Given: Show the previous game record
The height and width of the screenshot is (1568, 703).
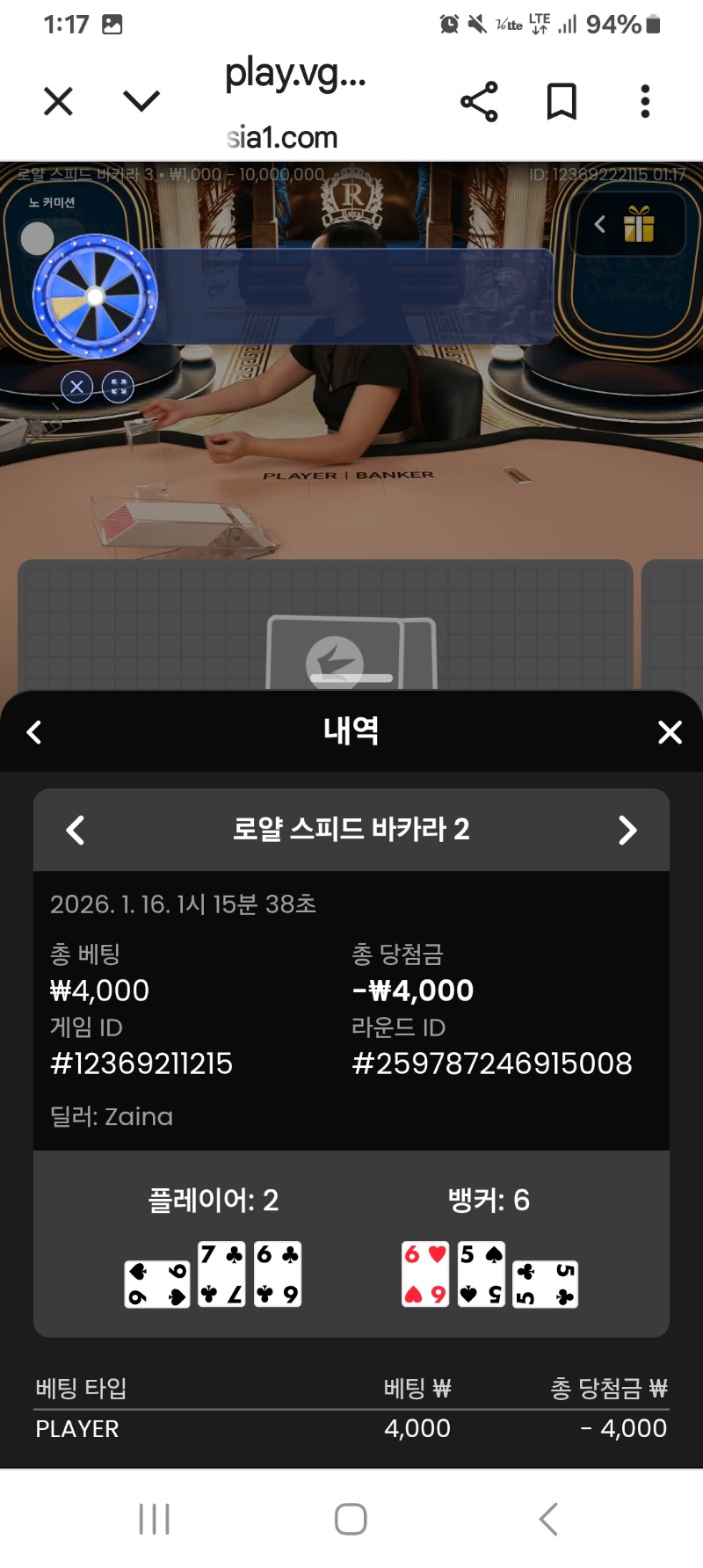Looking at the screenshot, I should pyautogui.click(x=76, y=830).
